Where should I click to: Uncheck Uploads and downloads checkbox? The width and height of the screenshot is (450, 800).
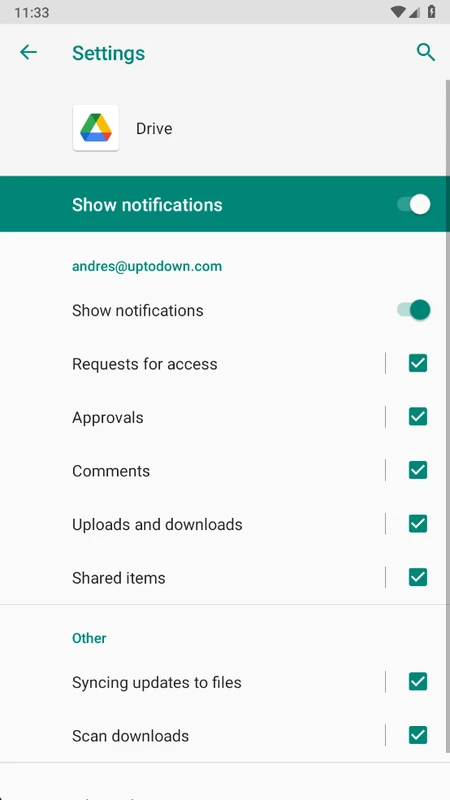(x=418, y=524)
